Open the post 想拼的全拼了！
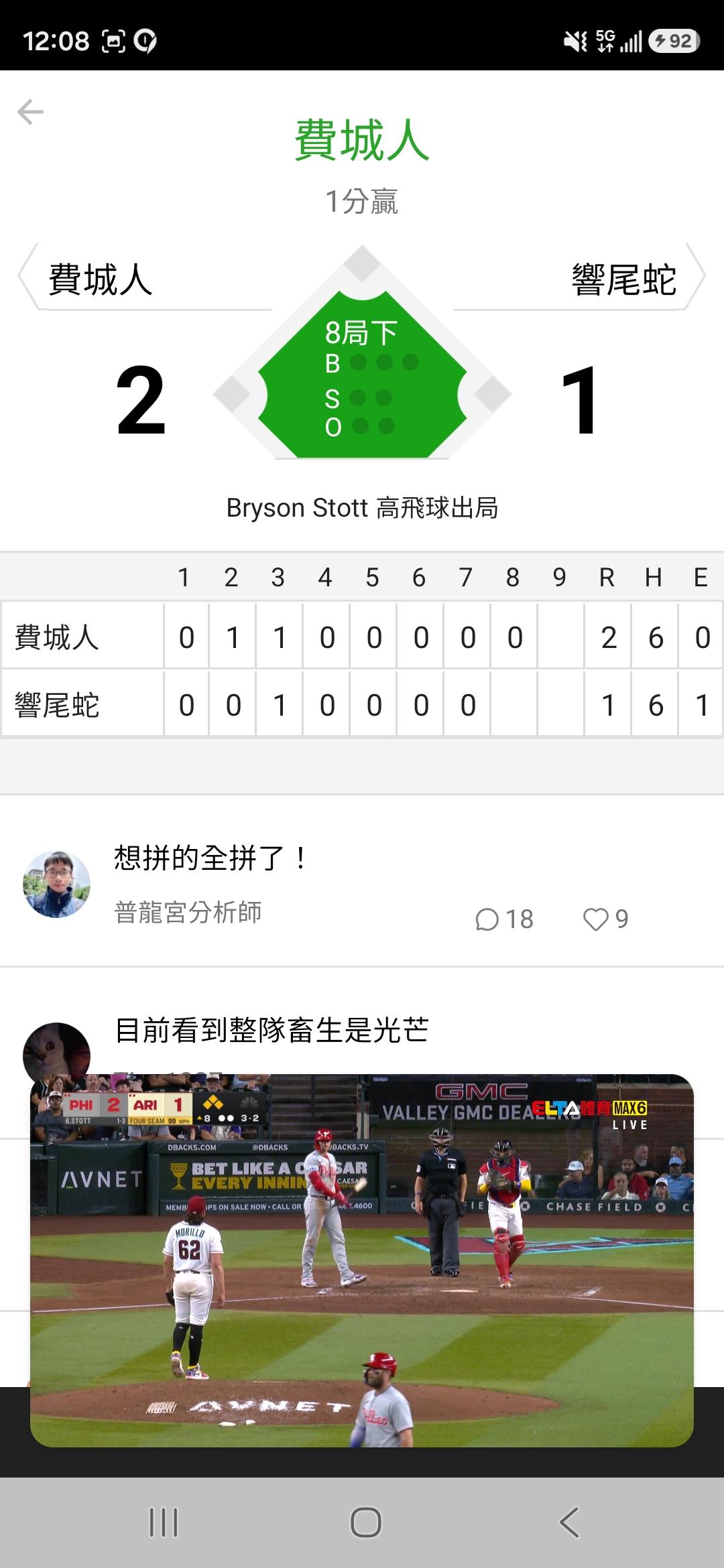This screenshot has width=724, height=1568. pos(210,858)
